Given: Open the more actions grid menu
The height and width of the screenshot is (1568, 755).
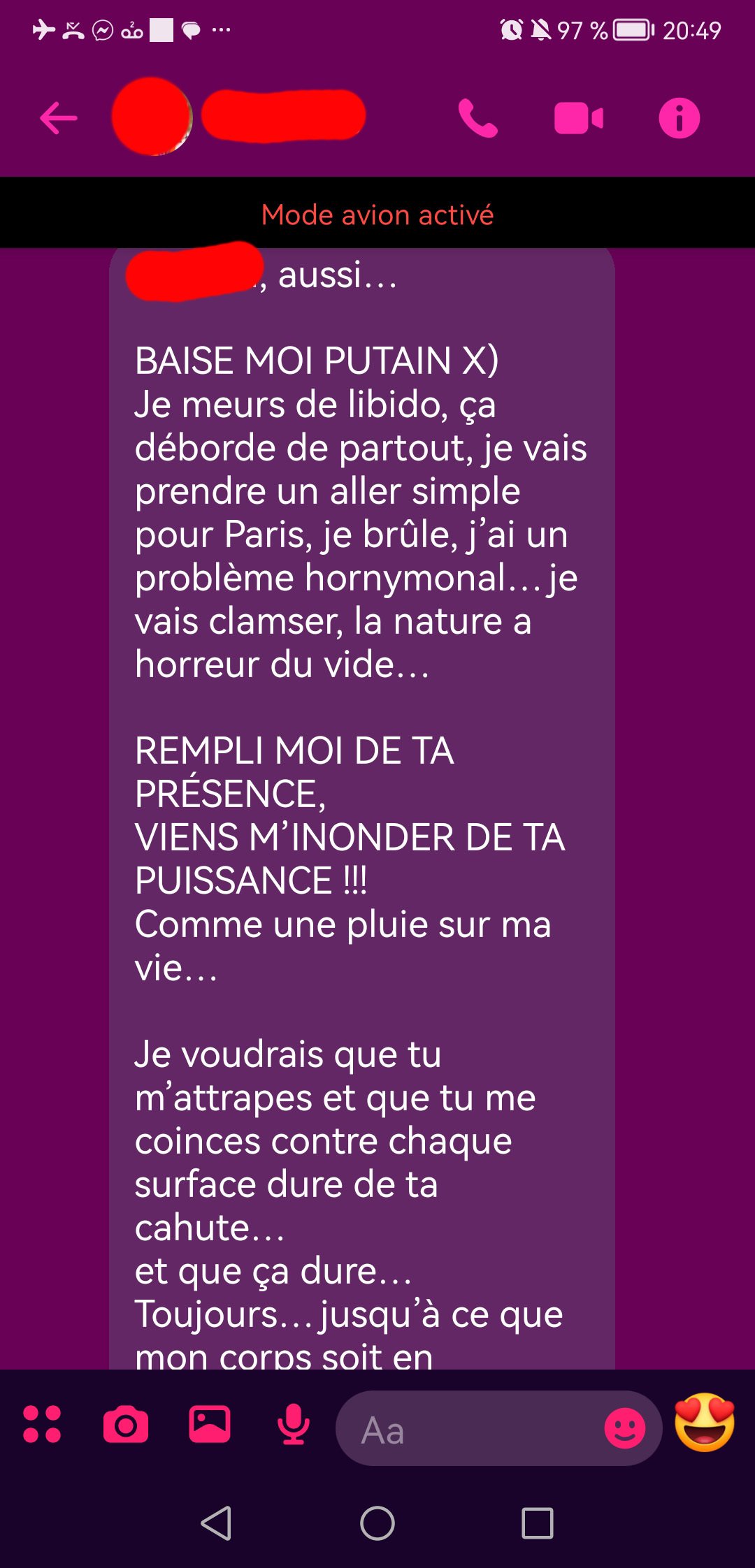Looking at the screenshot, I should pos(42,1424).
